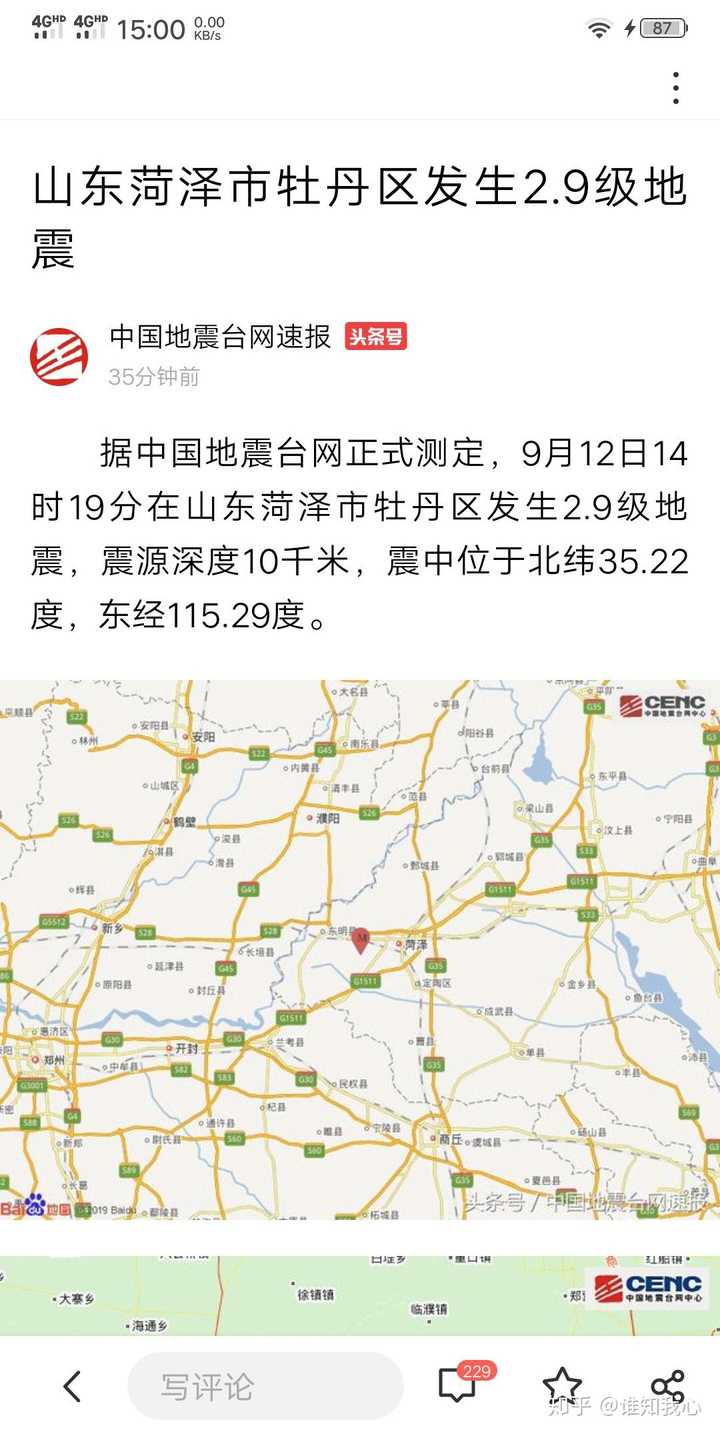Favorite this article with the star
The height and width of the screenshot is (1436, 720).
(x=562, y=1386)
